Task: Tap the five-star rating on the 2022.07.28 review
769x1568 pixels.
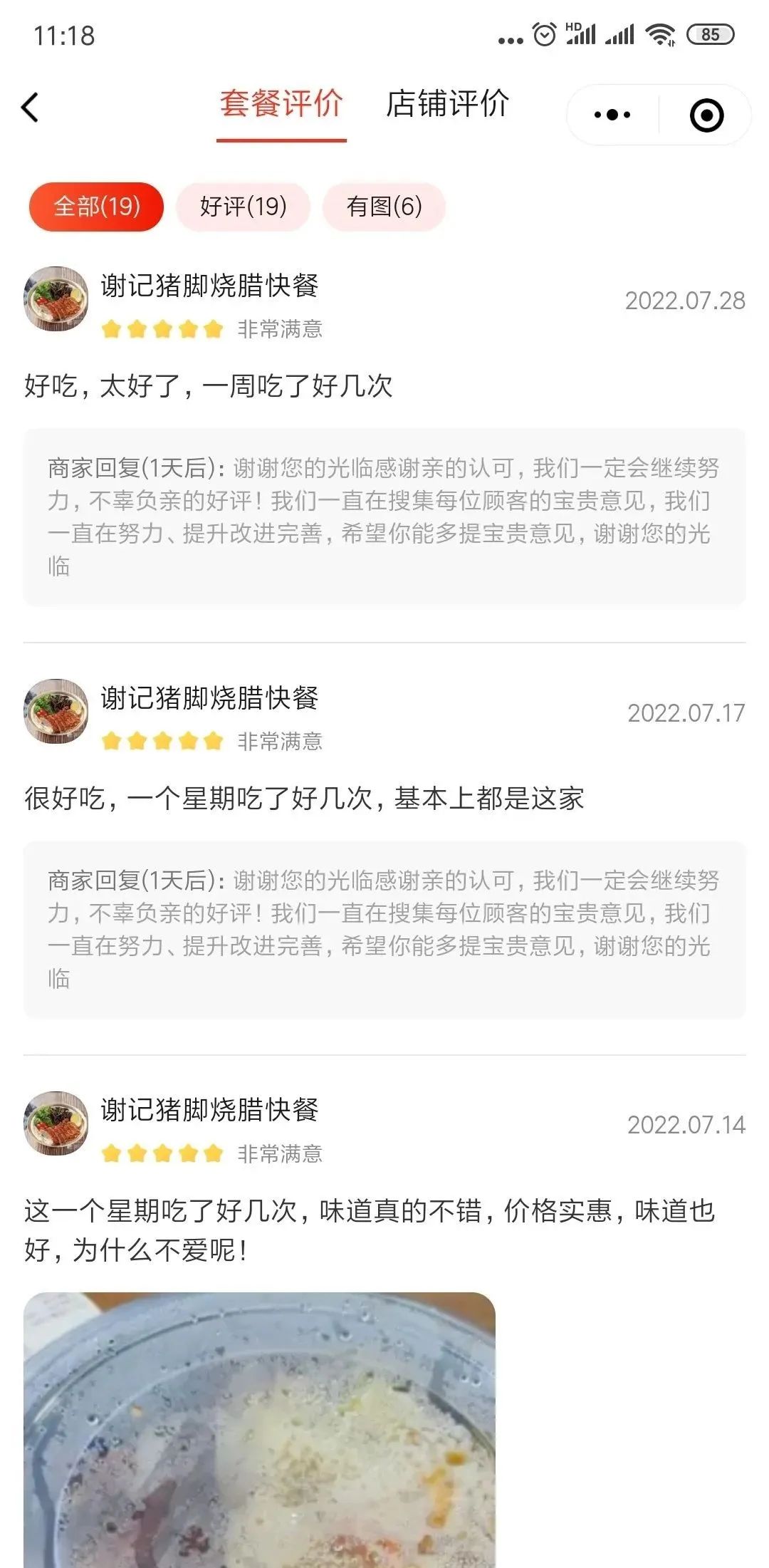Action: point(162,330)
